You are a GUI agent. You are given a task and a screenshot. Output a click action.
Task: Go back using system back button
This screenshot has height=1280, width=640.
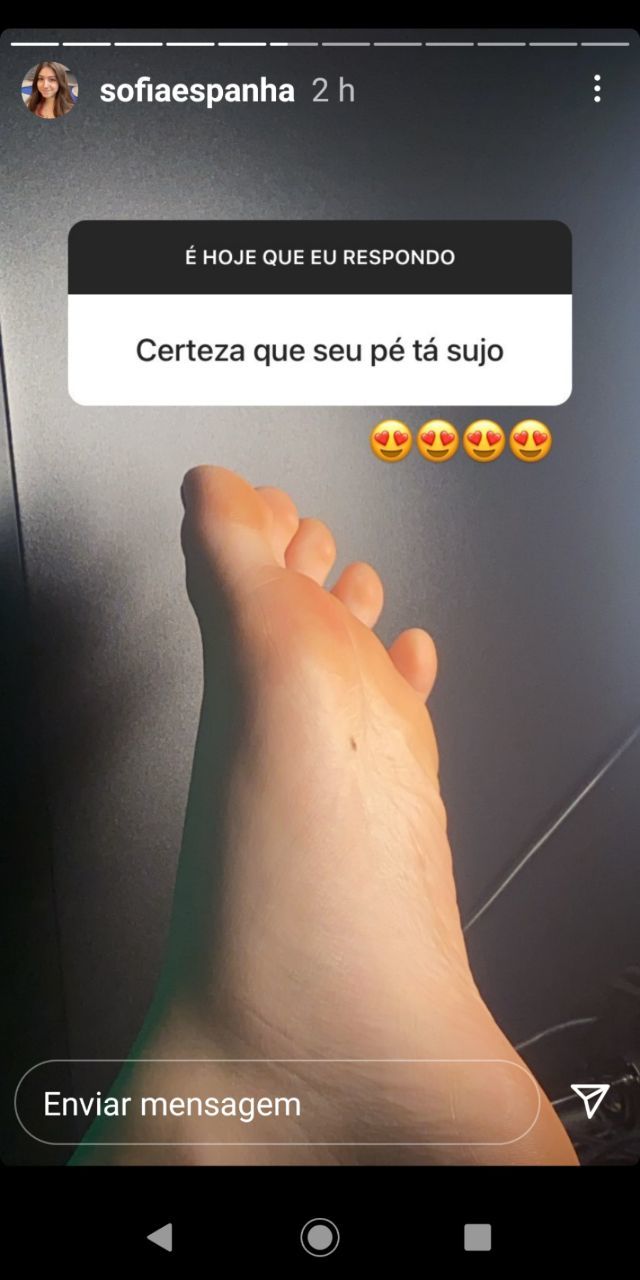[160, 1237]
